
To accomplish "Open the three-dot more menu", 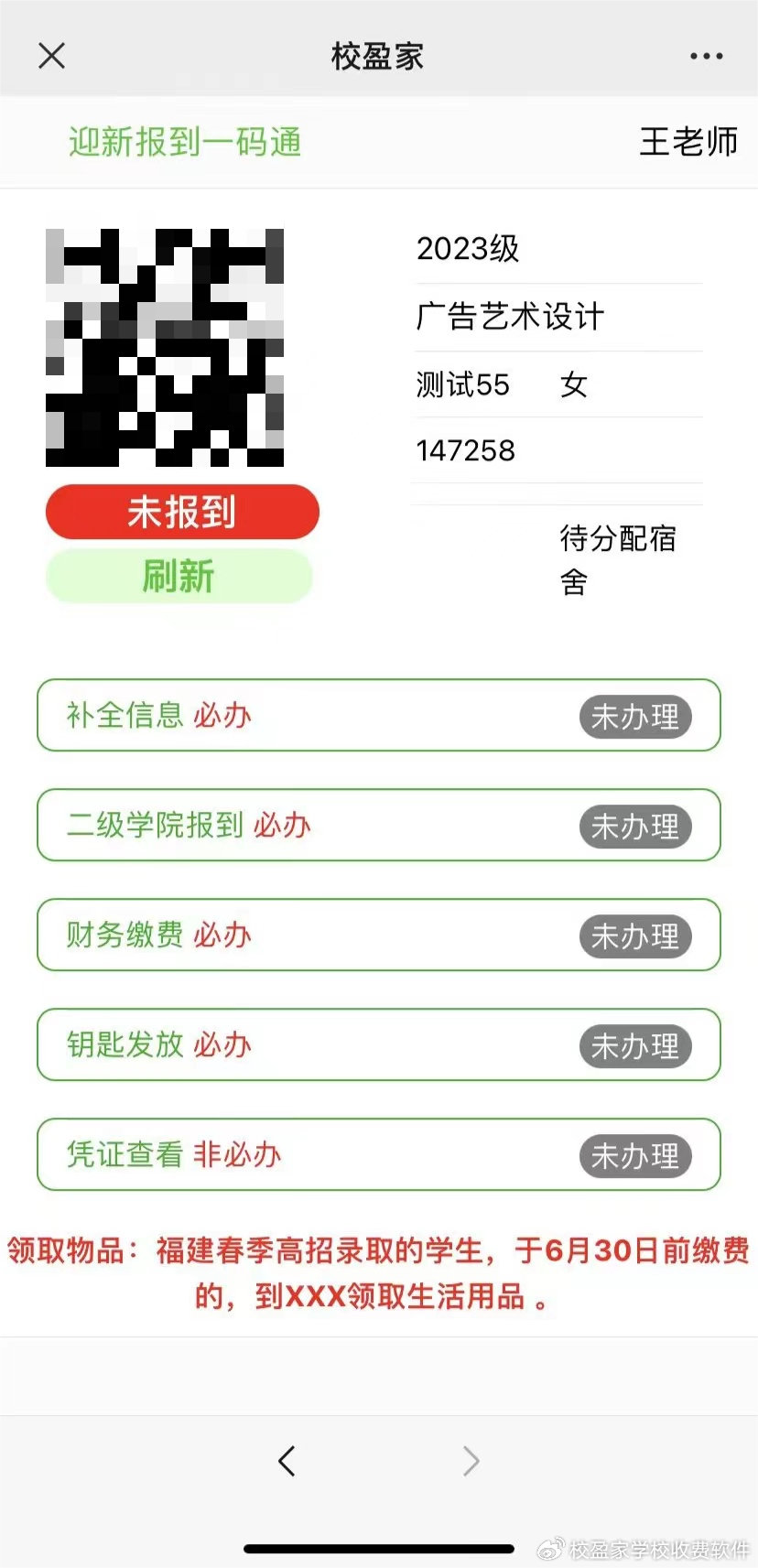I will point(706,56).
